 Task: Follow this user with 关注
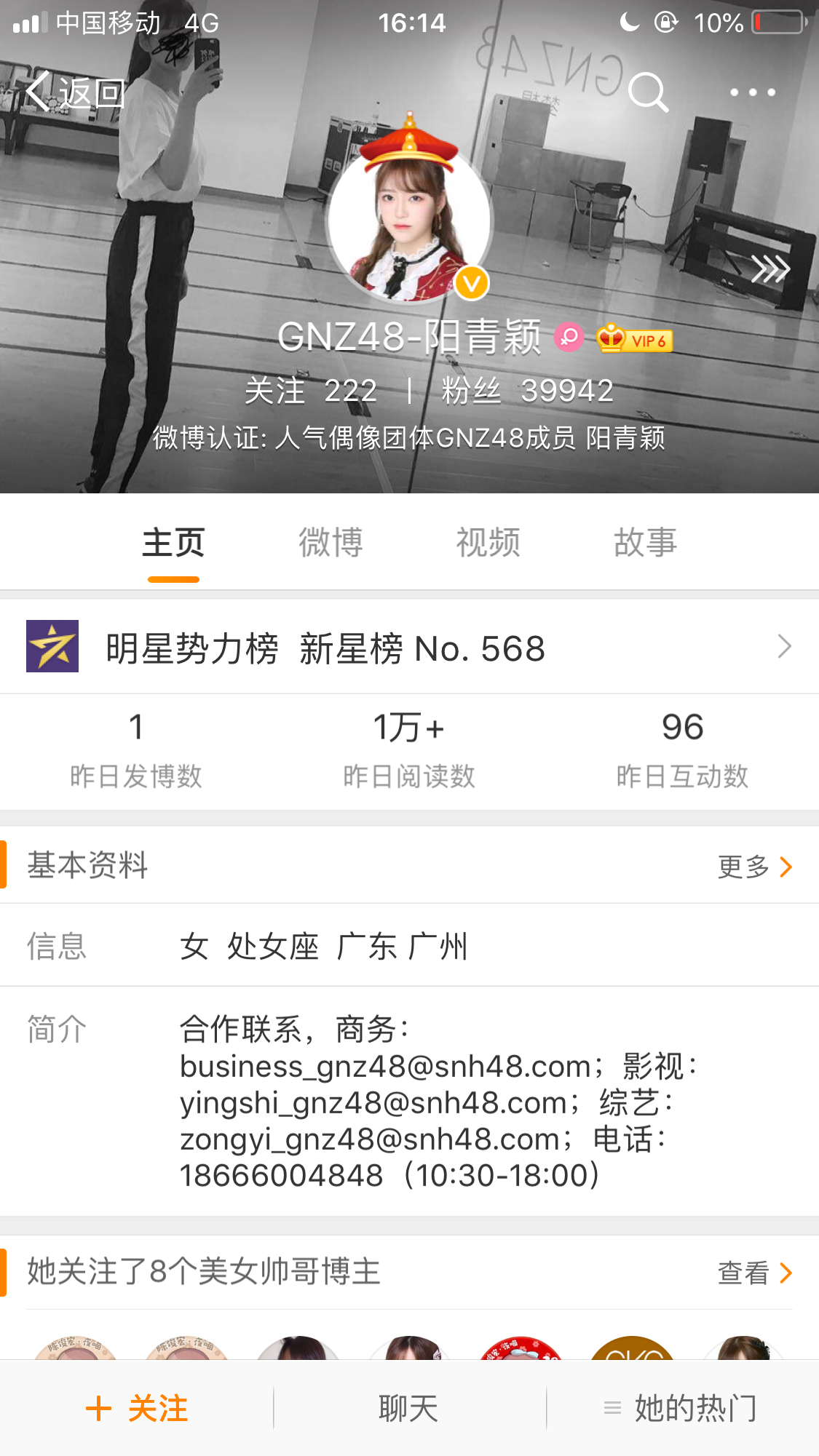137,1409
